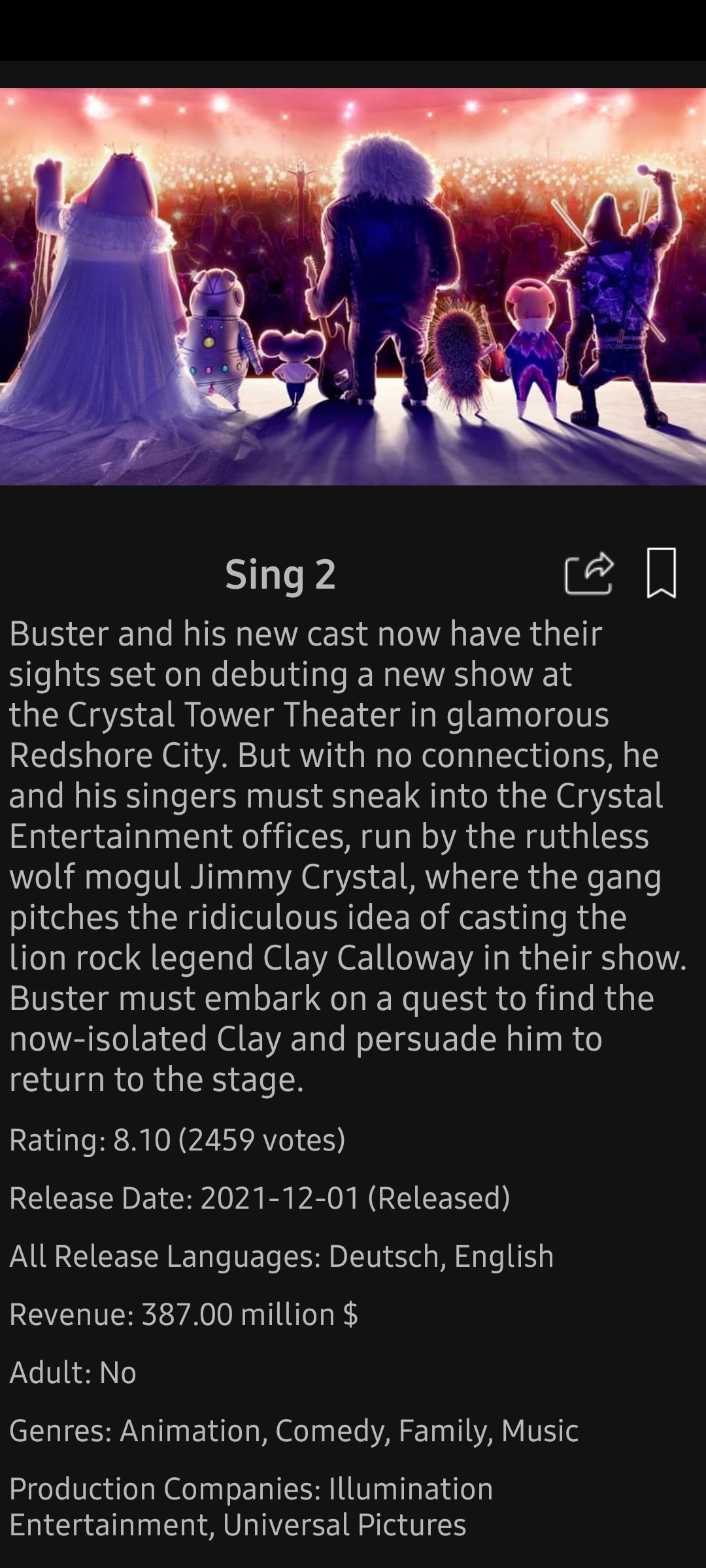This screenshot has width=706, height=1568.
Task: Share the Sing 2 movie
Action: tap(589, 574)
